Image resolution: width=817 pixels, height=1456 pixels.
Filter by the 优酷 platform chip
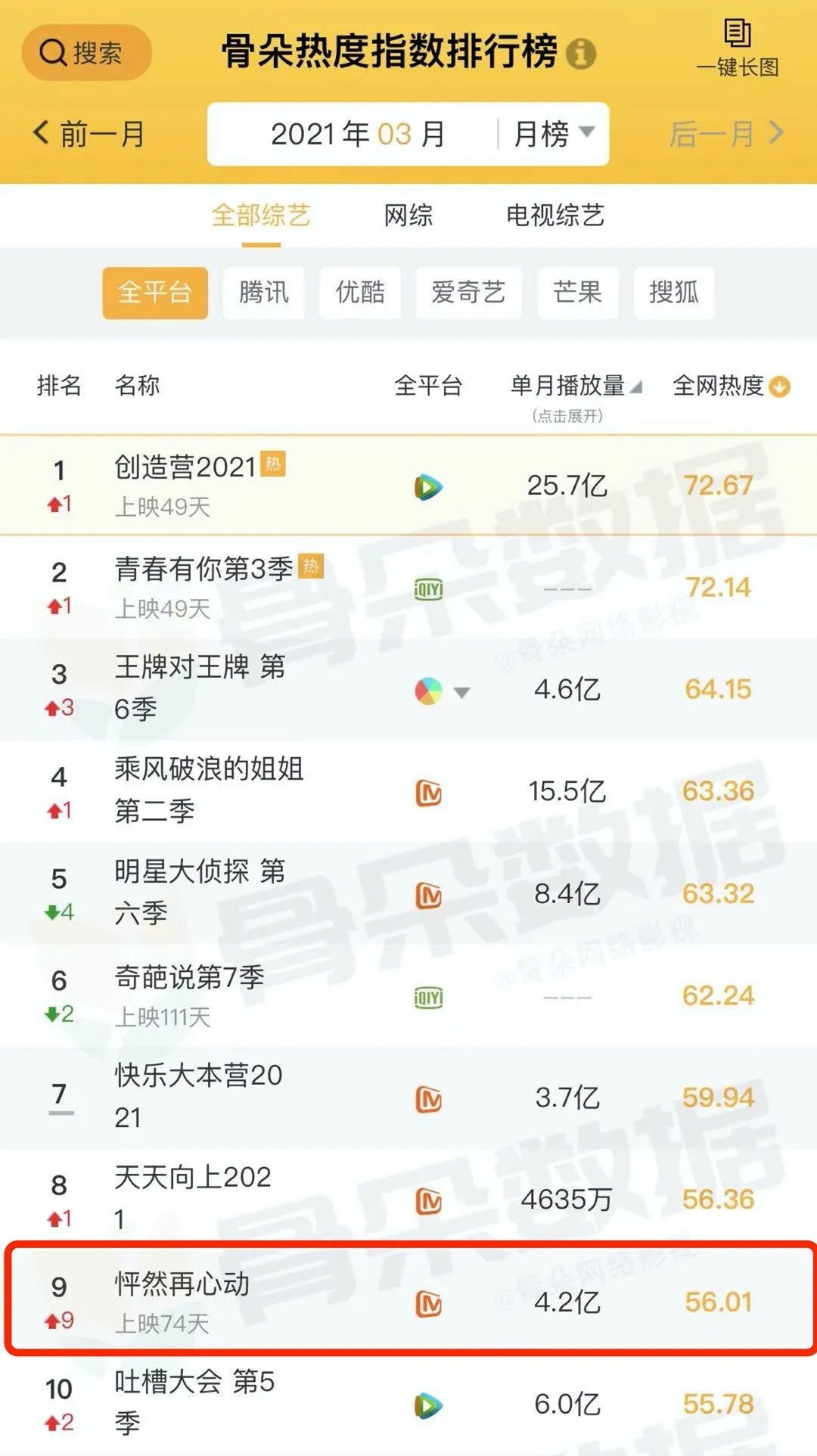pyautogui.click(x=360, y=293)
